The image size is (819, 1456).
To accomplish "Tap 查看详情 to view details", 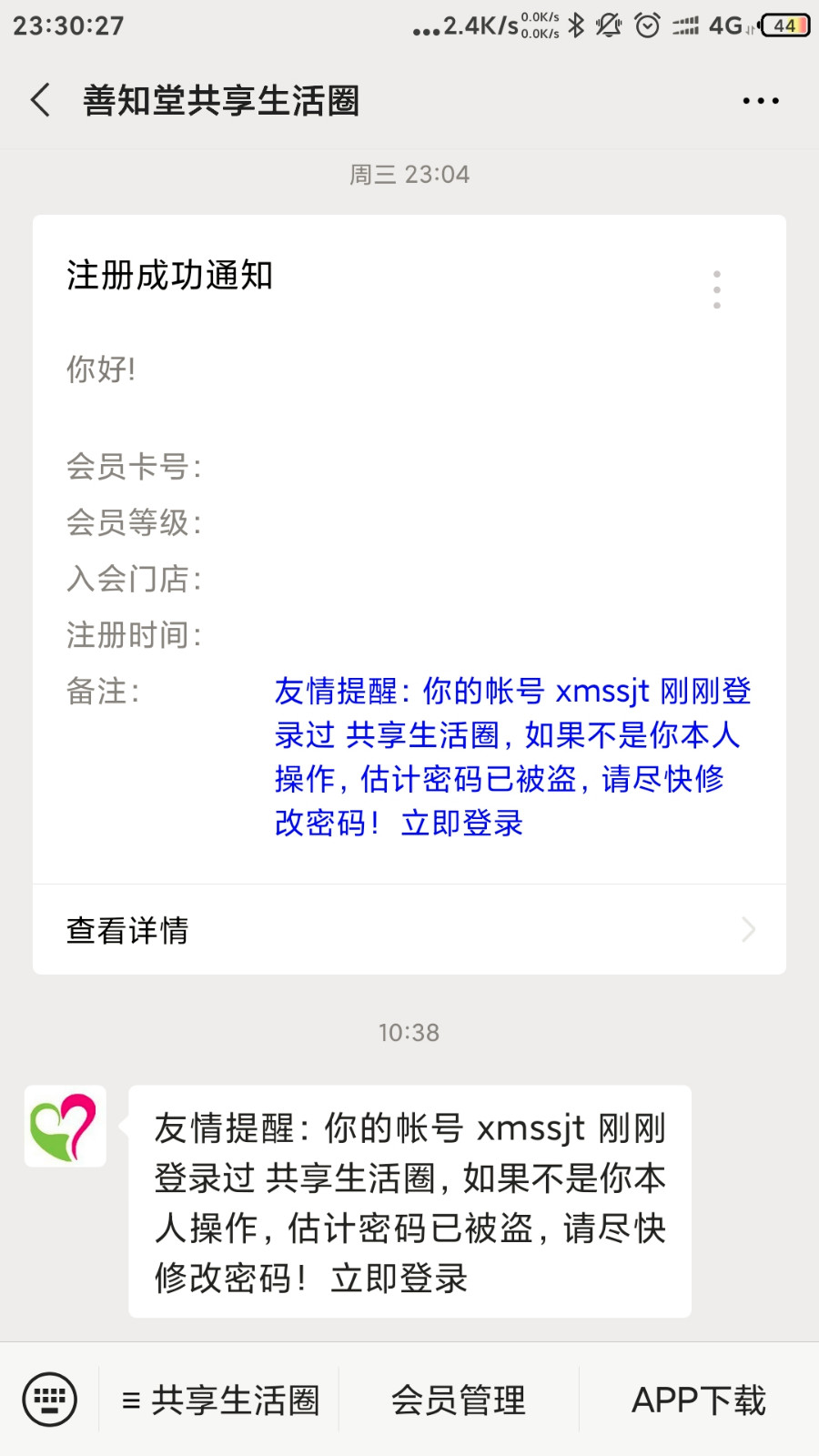I will click(x=409, y=930).
